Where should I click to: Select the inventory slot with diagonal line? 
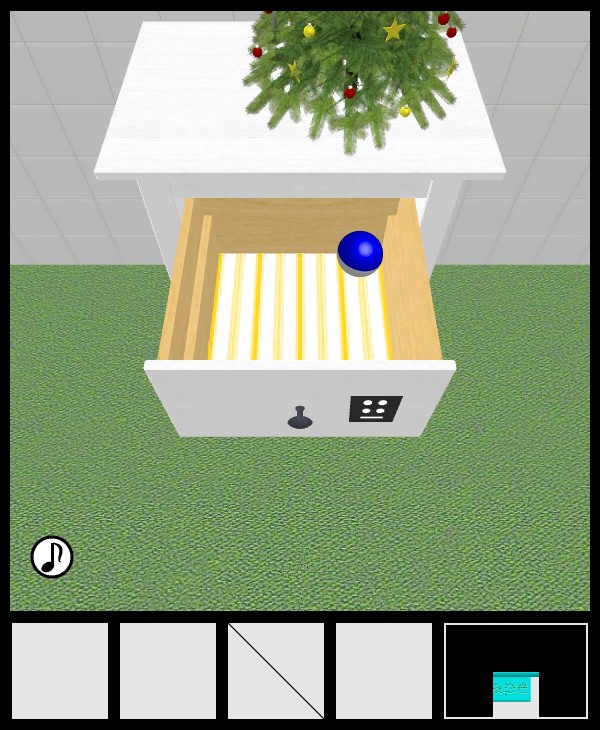tap(276, 671)
